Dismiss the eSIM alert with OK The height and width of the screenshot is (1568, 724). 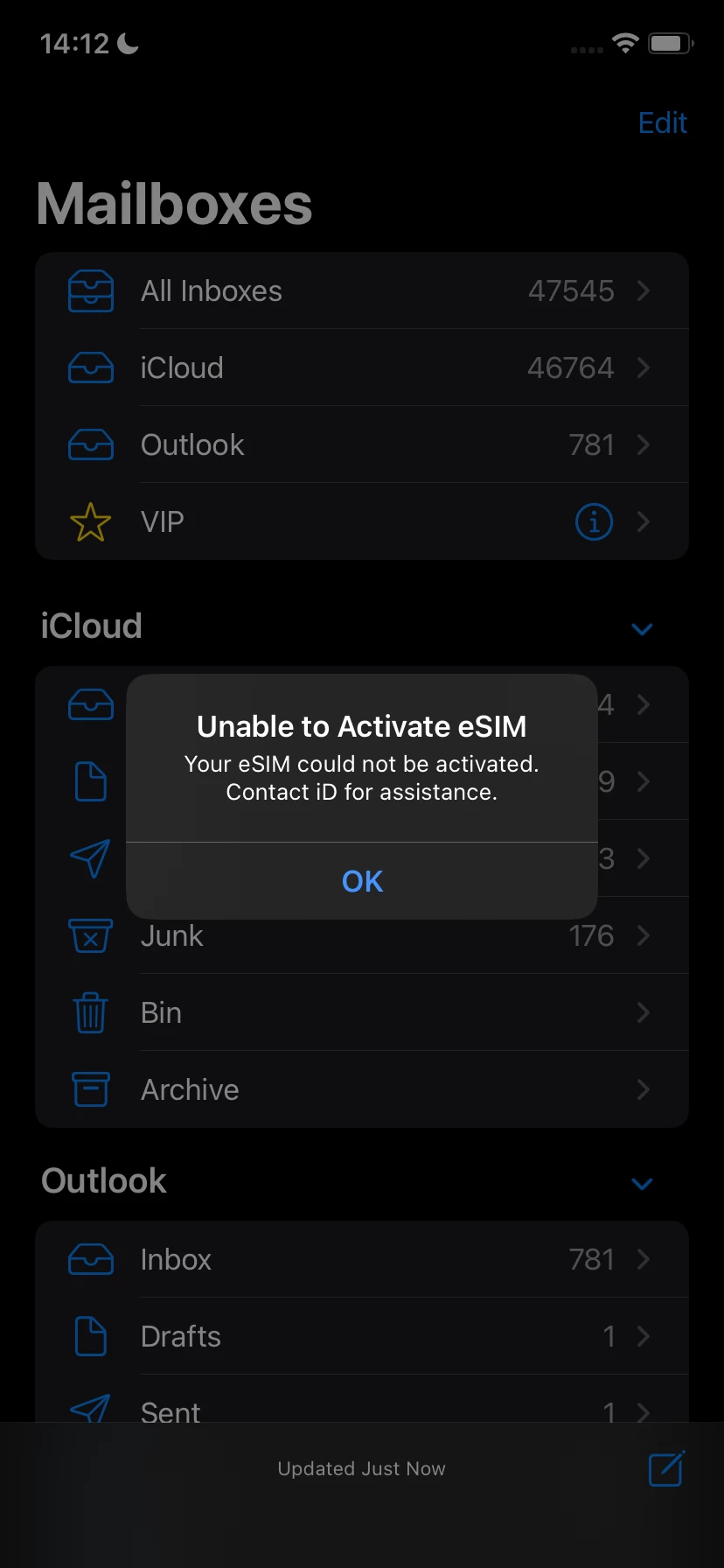click(362, 881)
